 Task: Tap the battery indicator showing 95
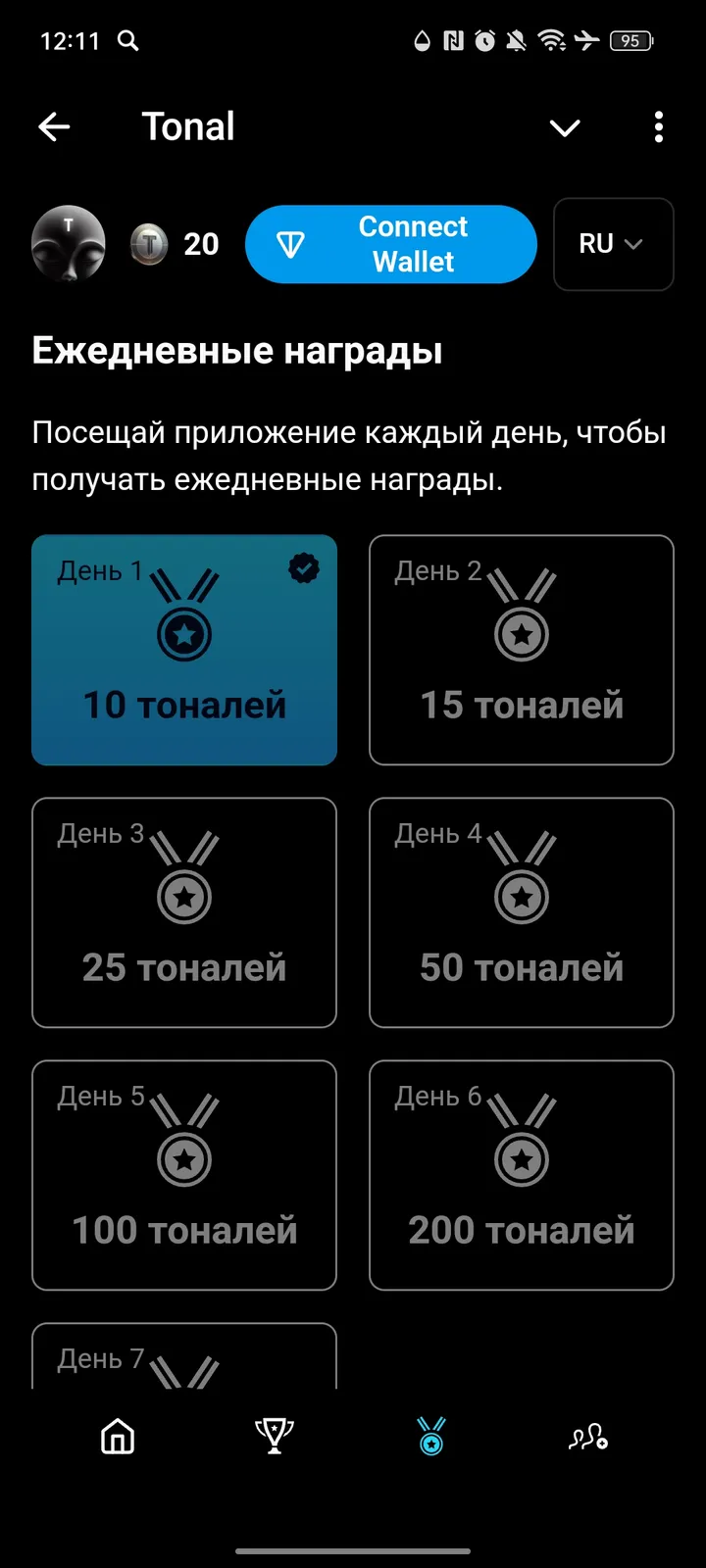click(x=630, y=41)
